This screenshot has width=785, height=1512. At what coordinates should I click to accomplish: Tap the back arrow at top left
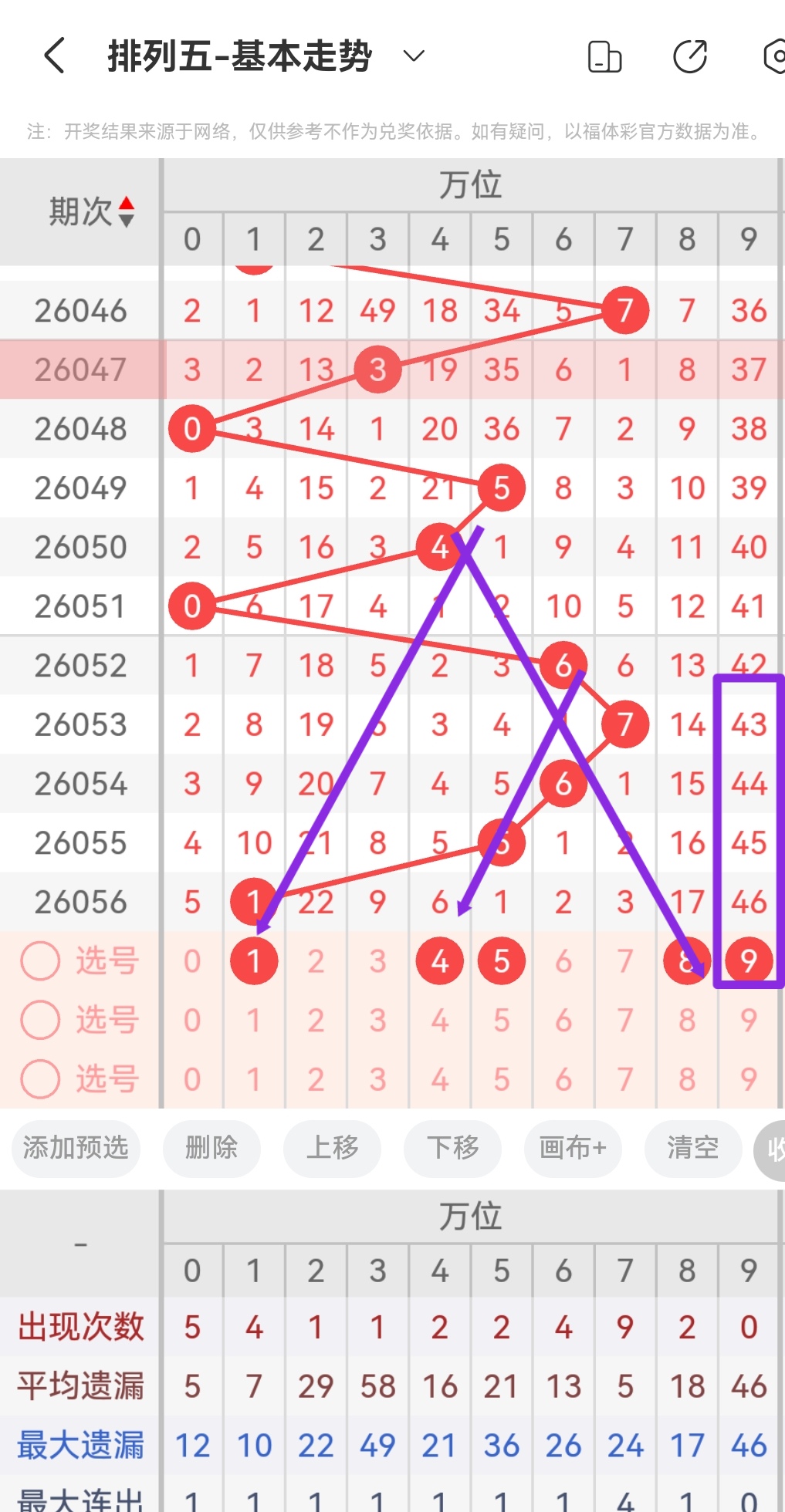(x=52, y=56)
